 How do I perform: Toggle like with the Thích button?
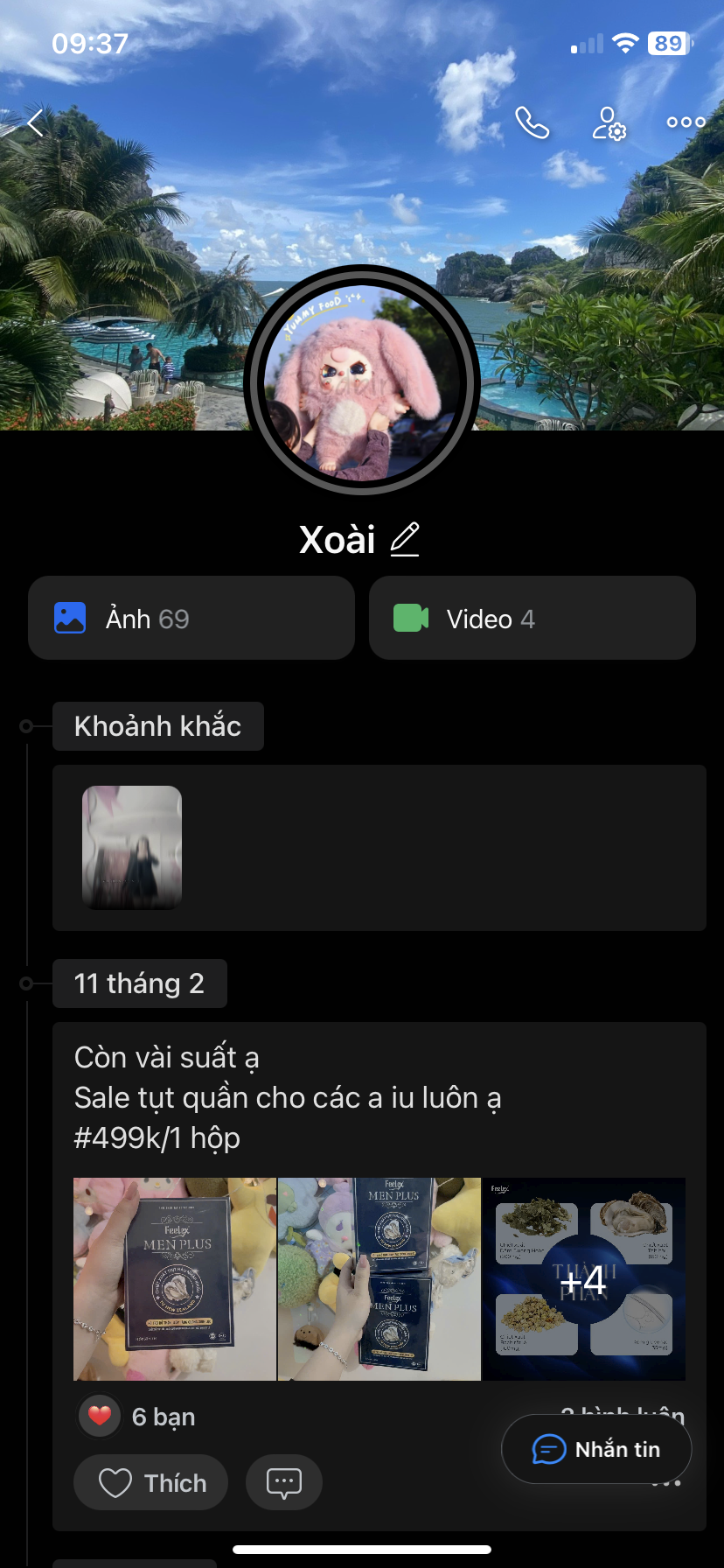point(150,1481)
